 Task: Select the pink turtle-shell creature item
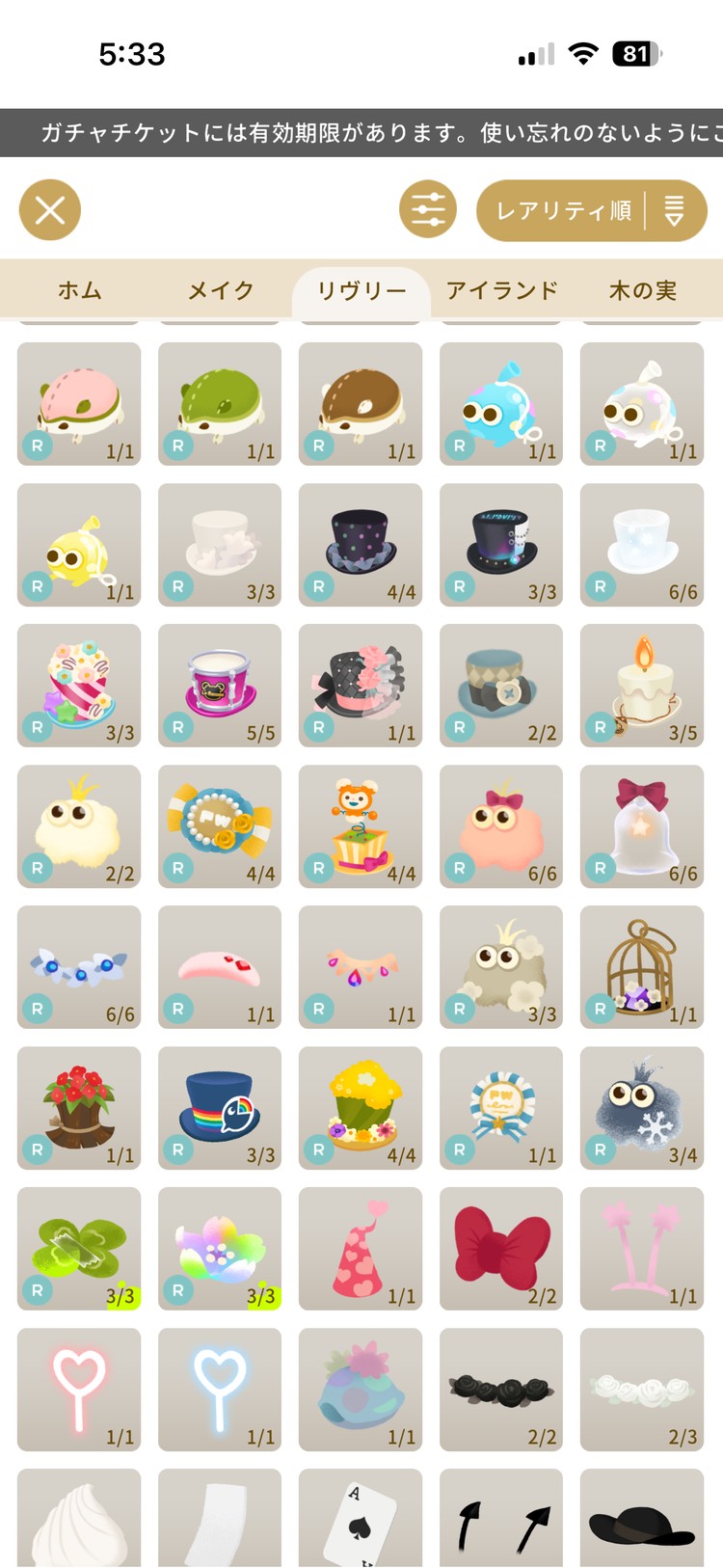click(79, 404)
